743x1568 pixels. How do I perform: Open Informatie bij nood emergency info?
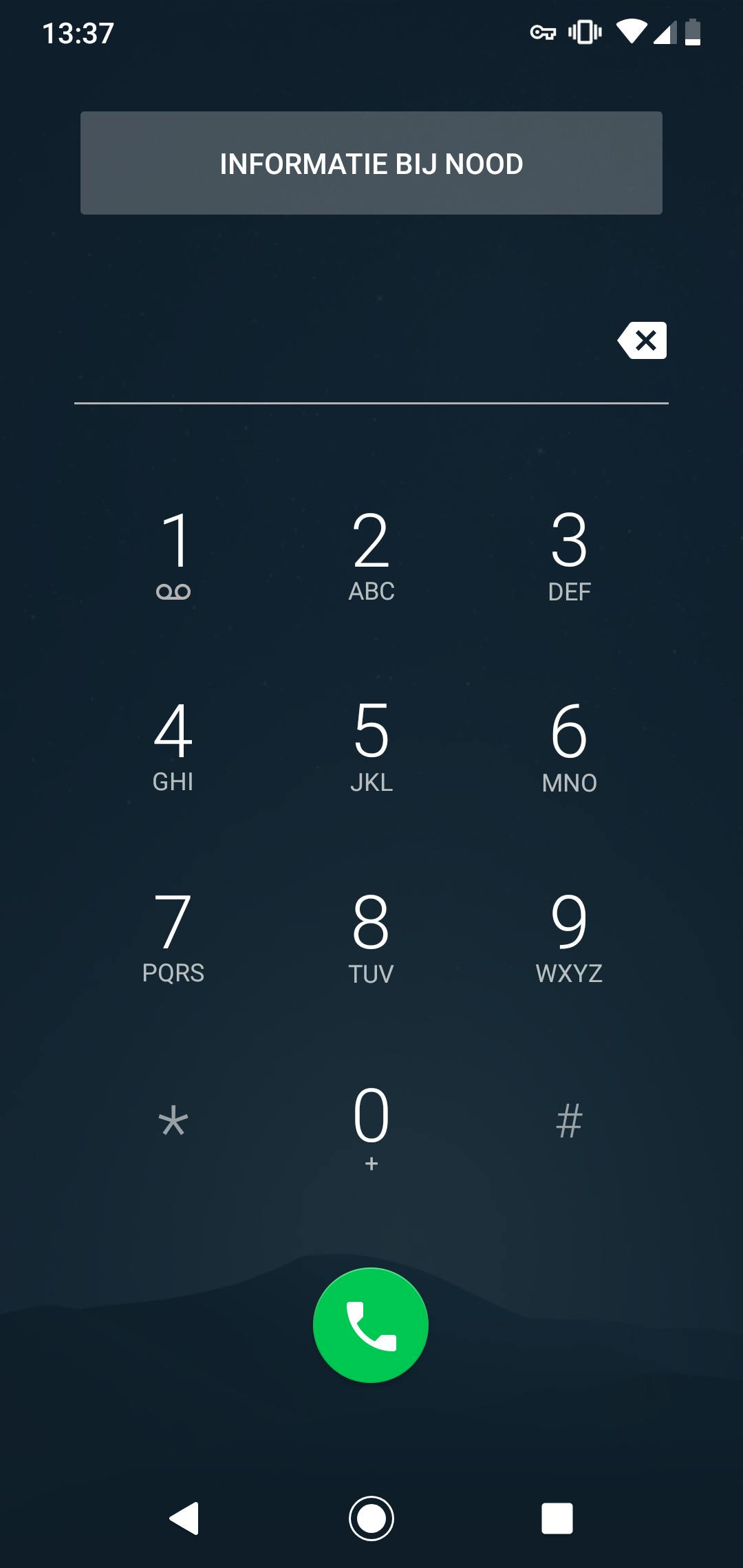(371, 163)
